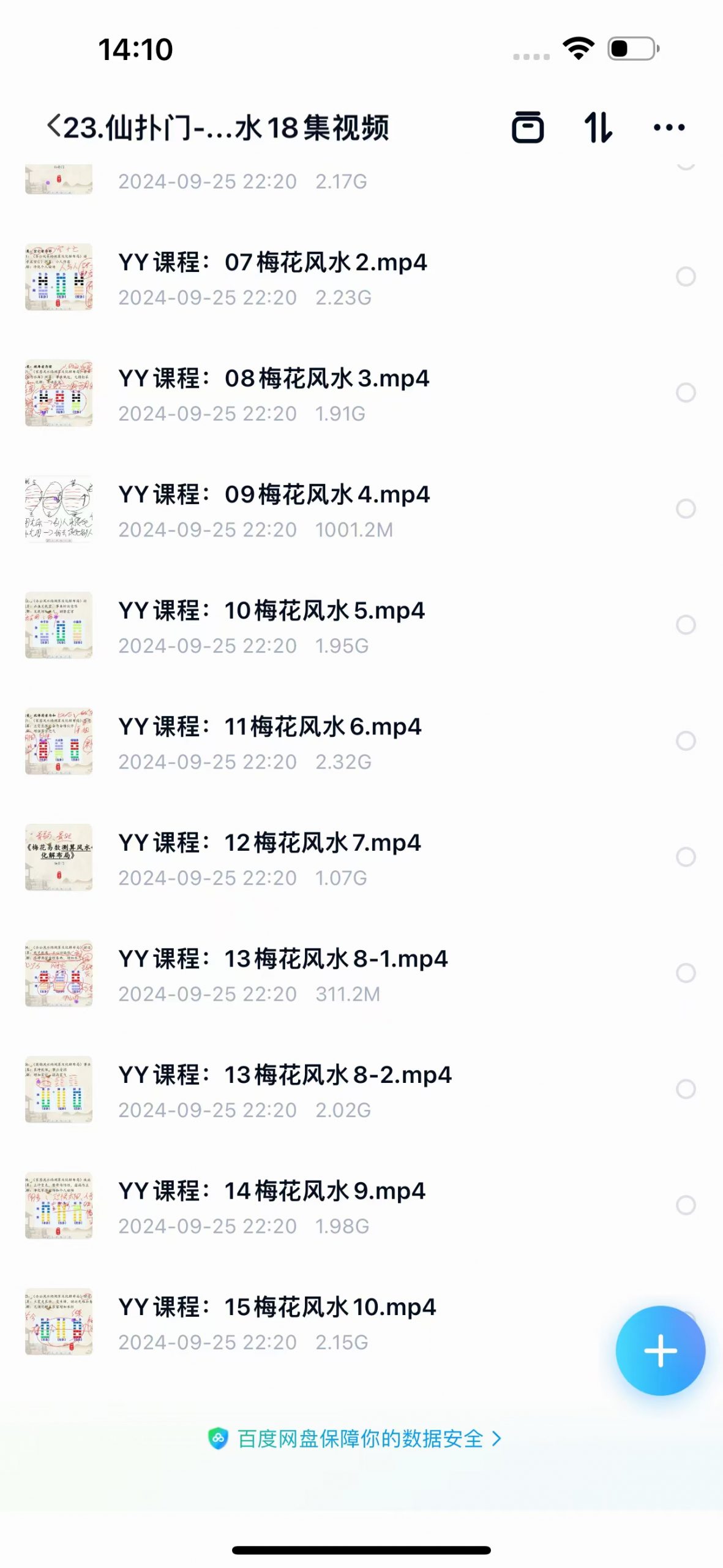723x1568 pixels.
Task: Select the file 12梅花风水7.mp4 via its circle
Action: [686, 857]
